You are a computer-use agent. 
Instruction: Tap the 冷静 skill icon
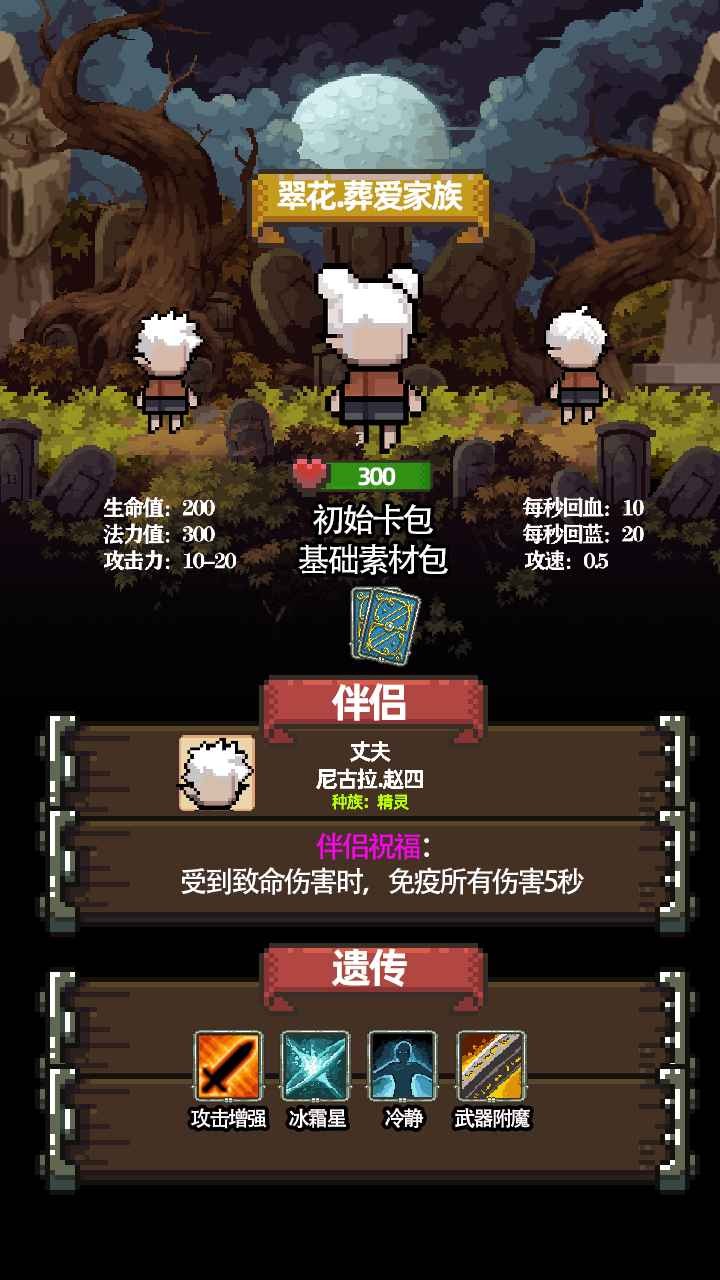coord(403,1066)
